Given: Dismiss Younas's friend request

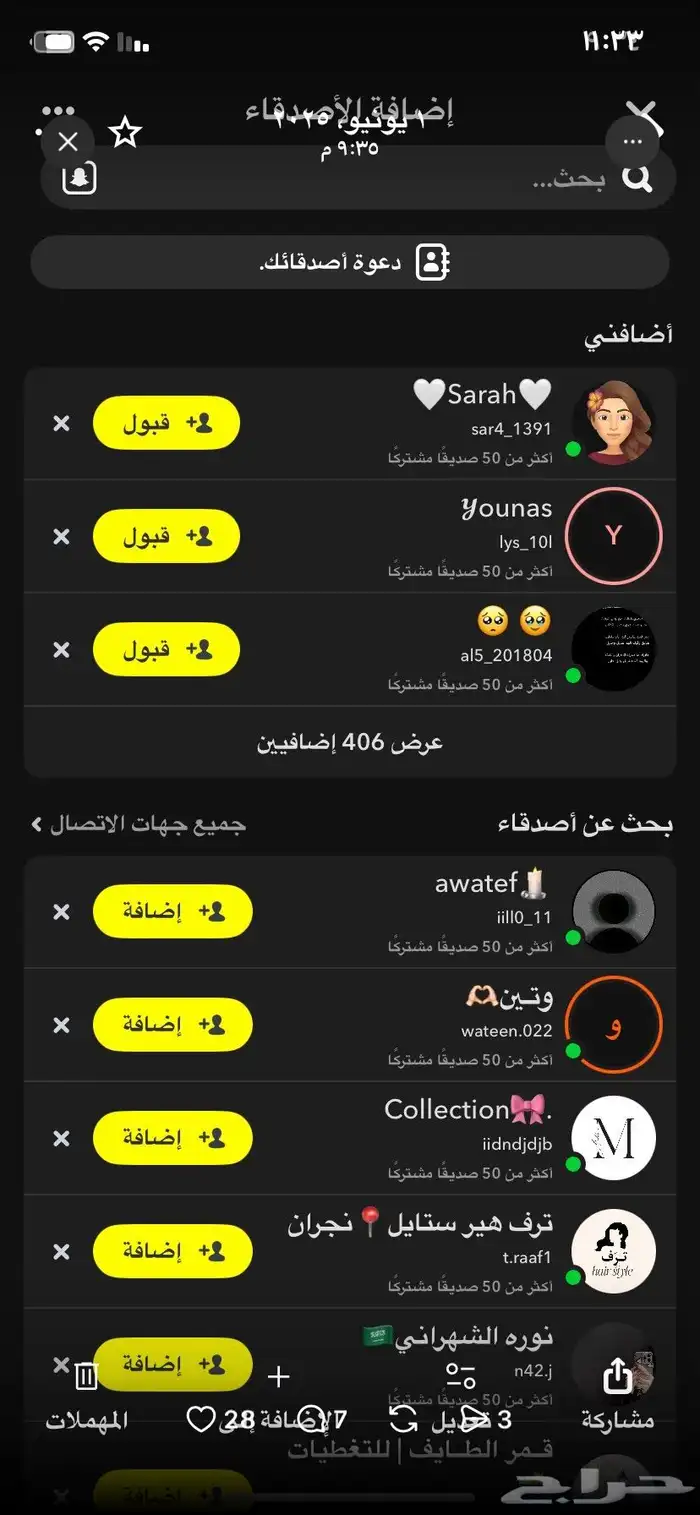Looking at the screenshot, I should pyautogui.click(x=62, y=537).
